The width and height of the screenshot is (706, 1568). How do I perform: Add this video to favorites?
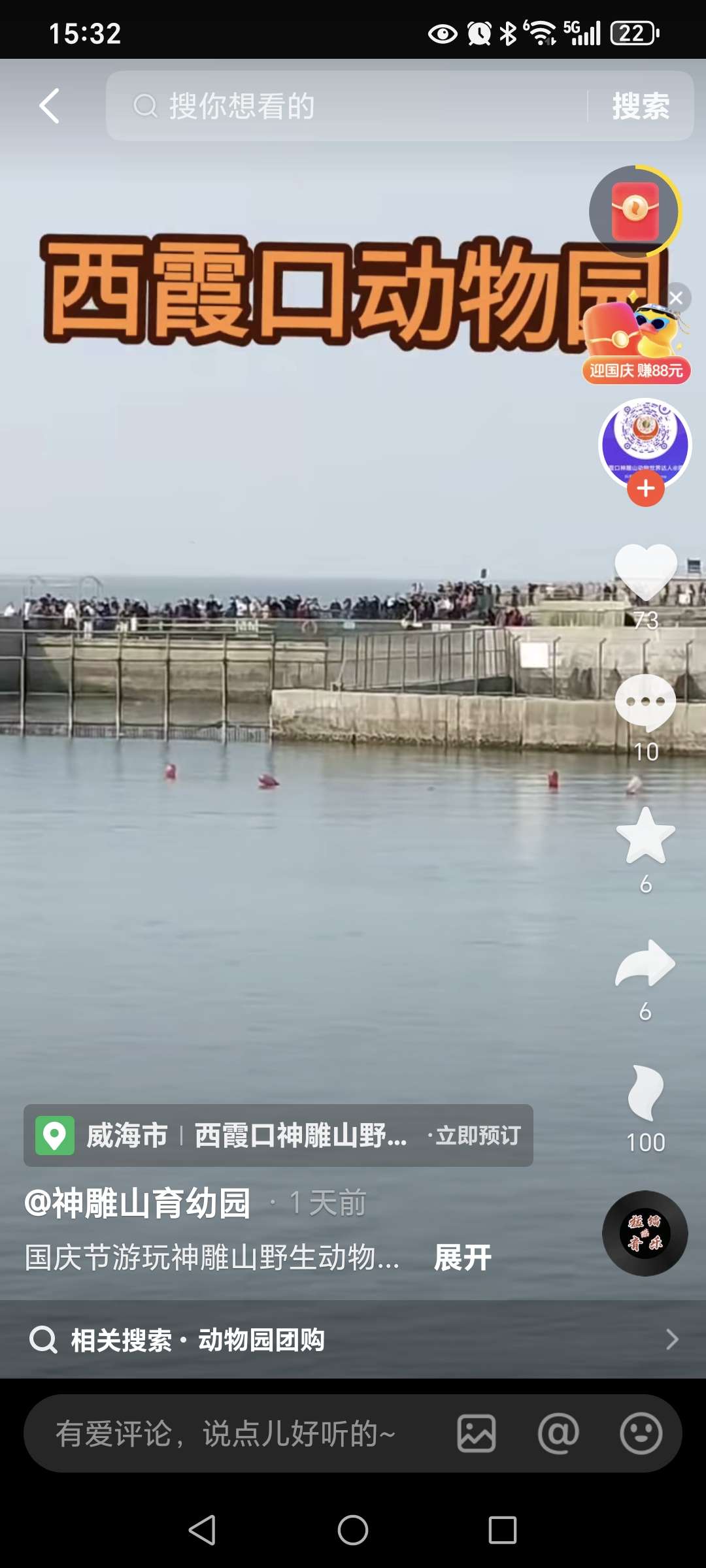click(646, 836)
